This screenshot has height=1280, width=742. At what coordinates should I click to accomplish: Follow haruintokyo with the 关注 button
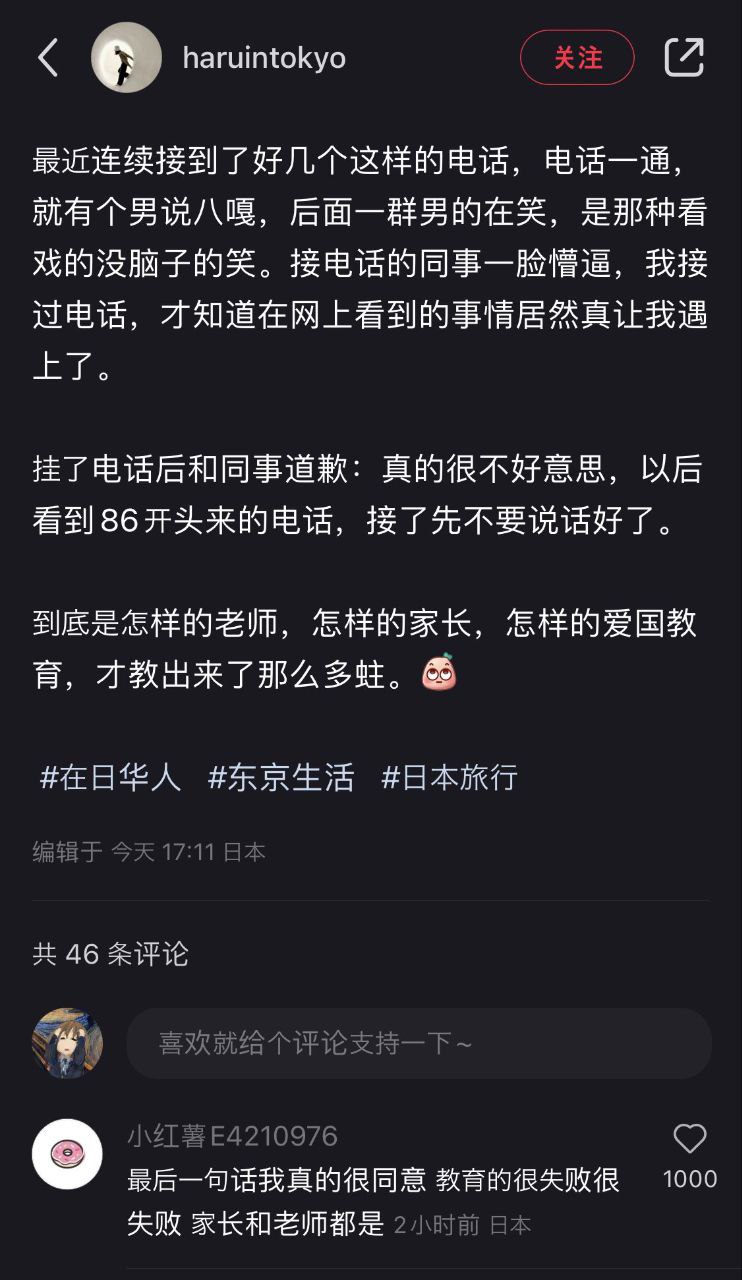tap(577, 57)
